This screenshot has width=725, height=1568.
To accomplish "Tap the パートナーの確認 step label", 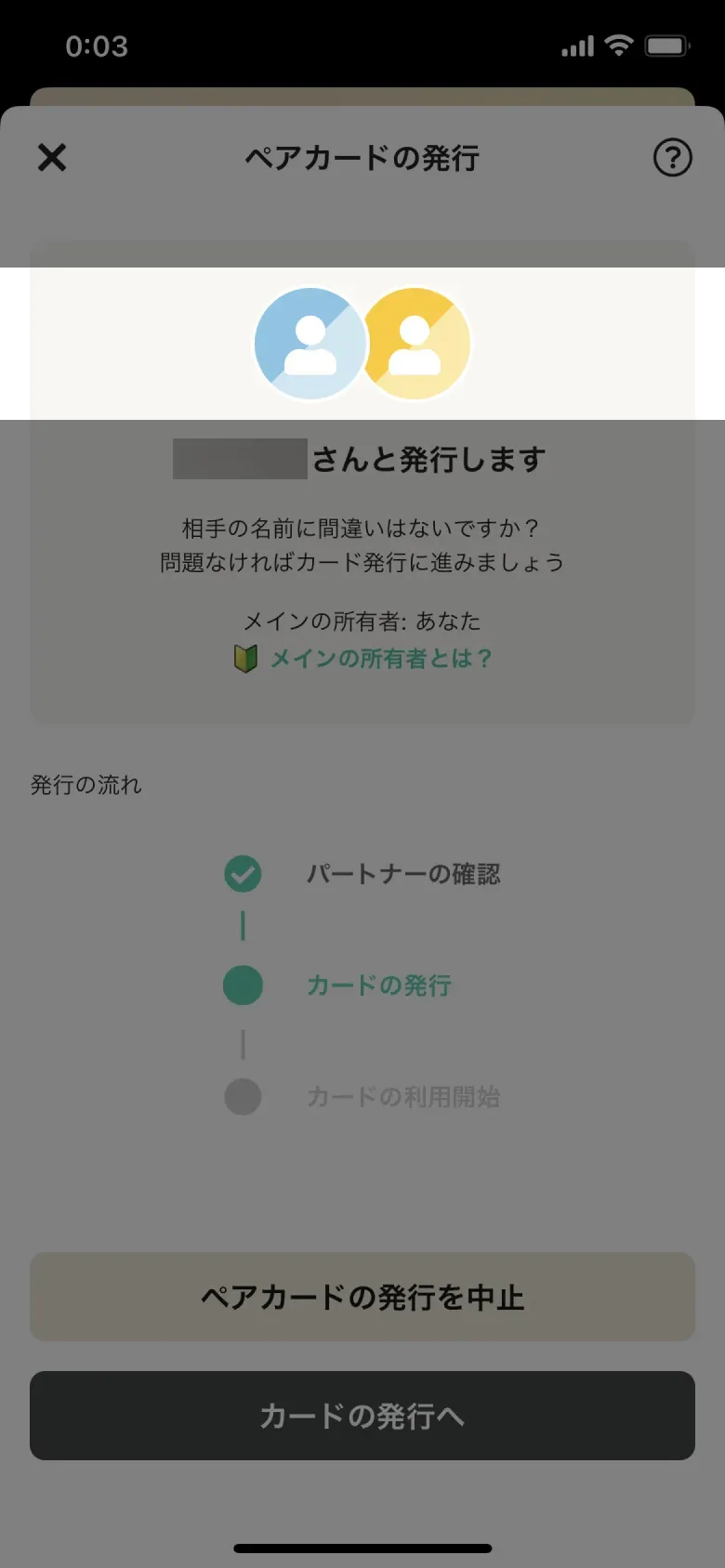I will pos(403,873).
